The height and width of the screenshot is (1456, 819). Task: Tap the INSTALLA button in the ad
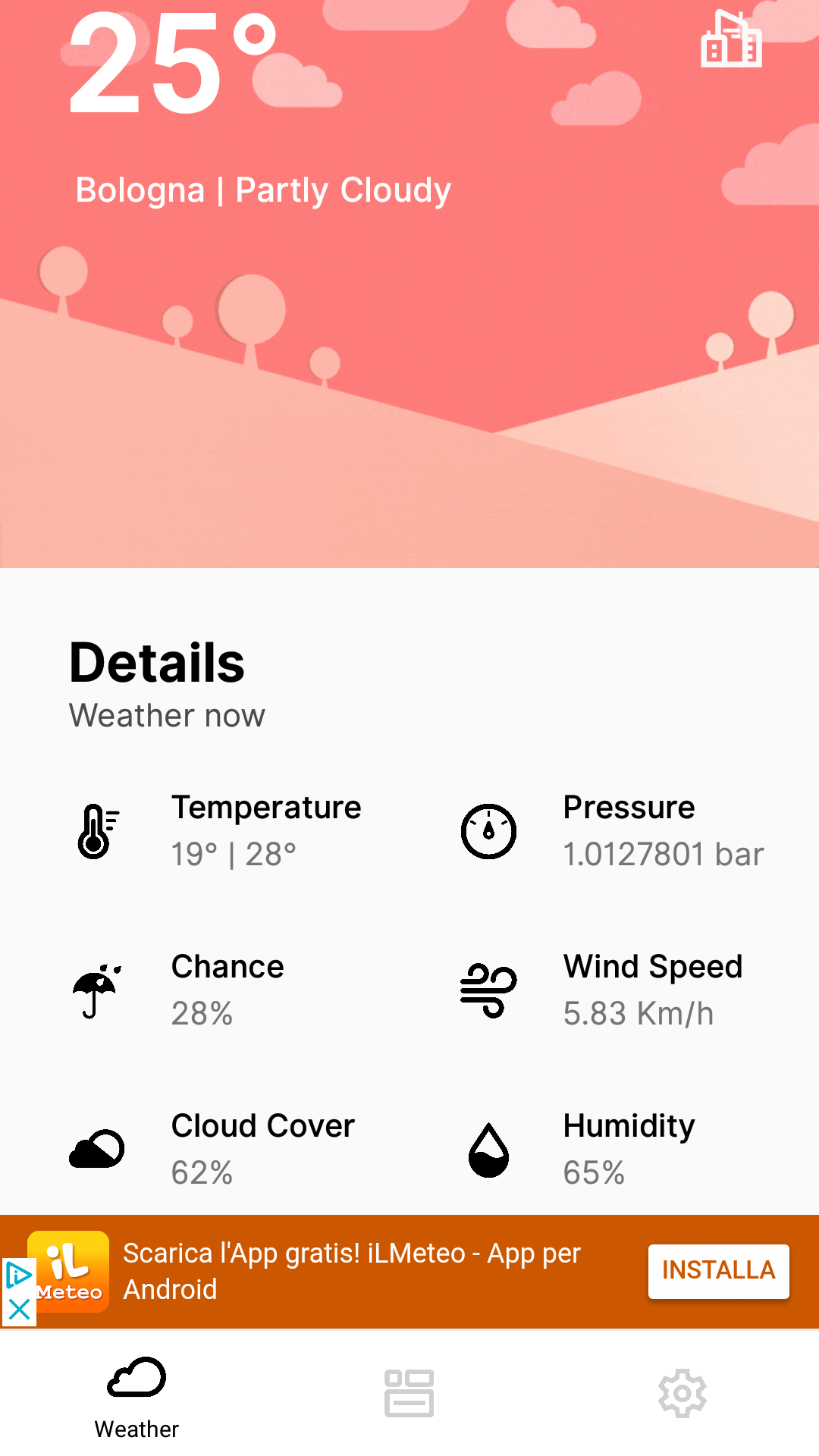(718, 1270)
